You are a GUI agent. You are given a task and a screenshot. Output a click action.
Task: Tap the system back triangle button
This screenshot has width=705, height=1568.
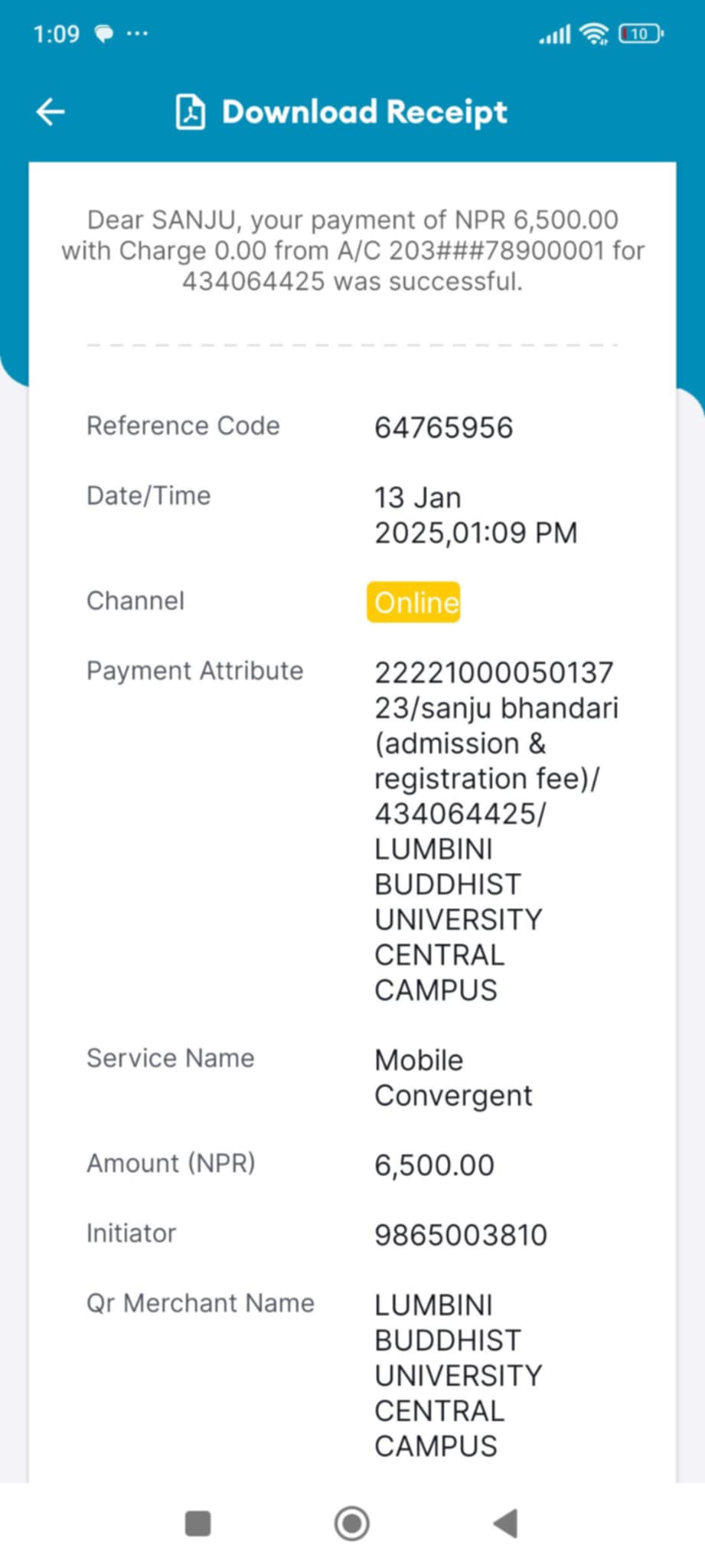[x=505, y=1524]
